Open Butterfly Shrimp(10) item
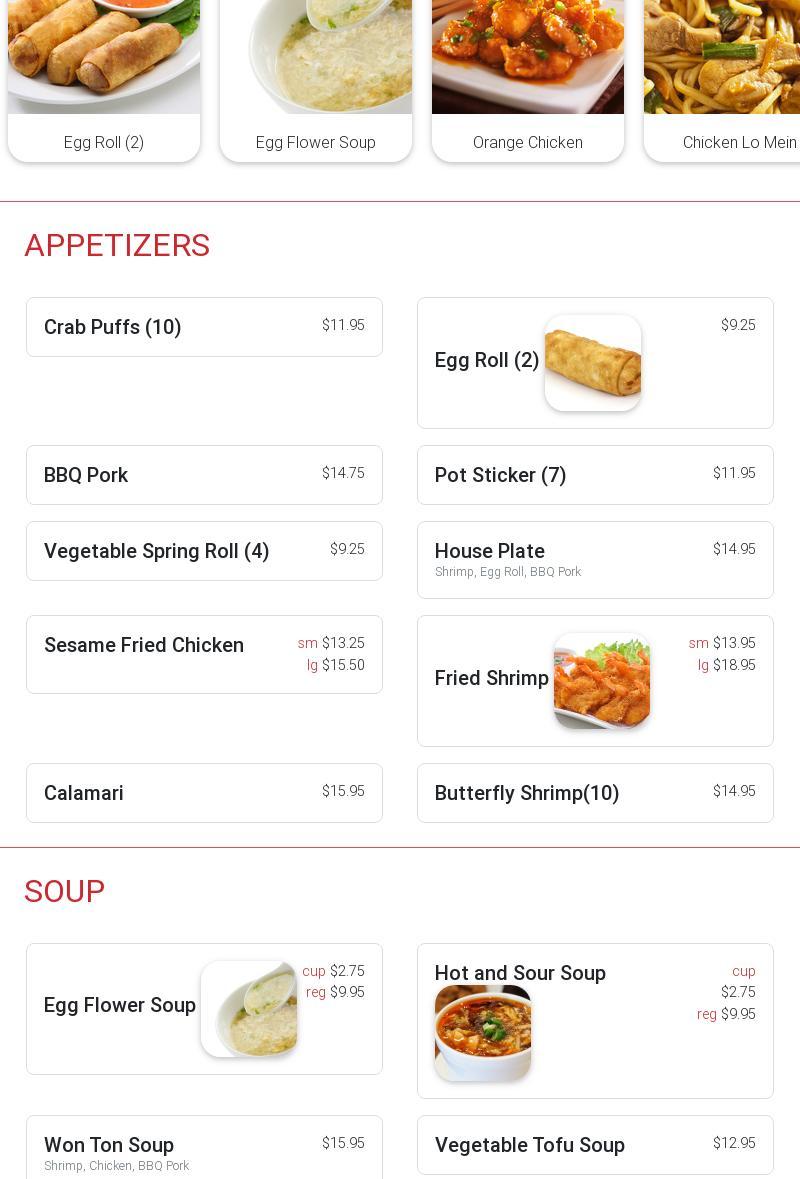This screenshot has height=1179, width=800. tap(595, 793)
